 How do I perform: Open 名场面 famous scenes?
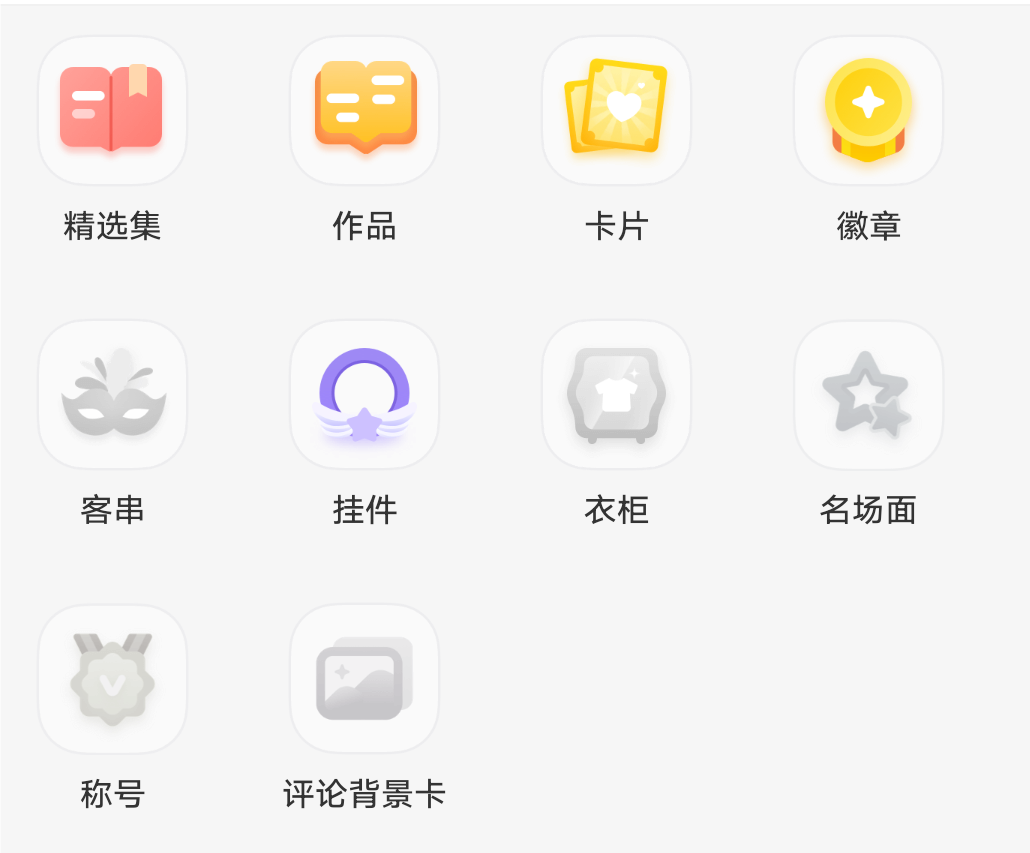[868, 395]
